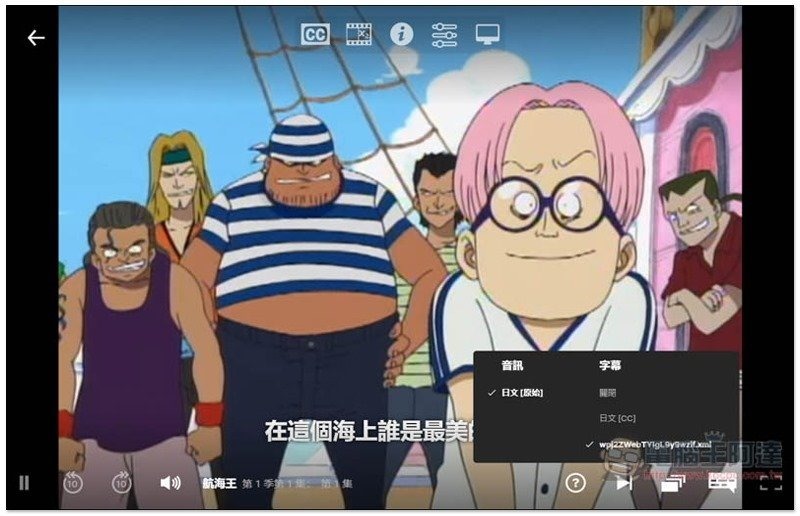Open the episodes list icon
The image size is (800, 516).
point(672,483)
